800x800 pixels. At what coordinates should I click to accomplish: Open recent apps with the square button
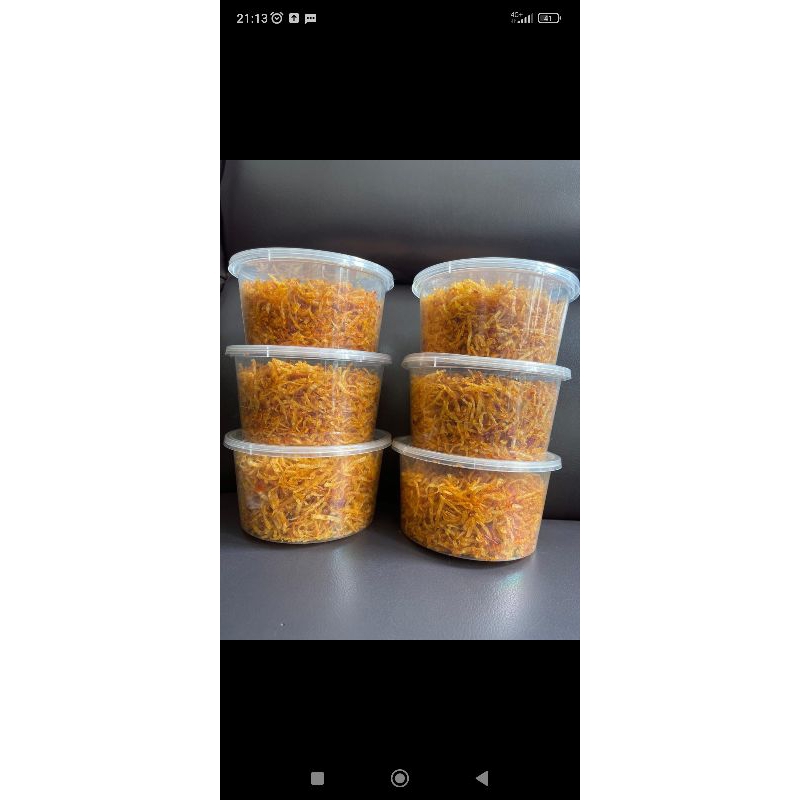[317, 778]
